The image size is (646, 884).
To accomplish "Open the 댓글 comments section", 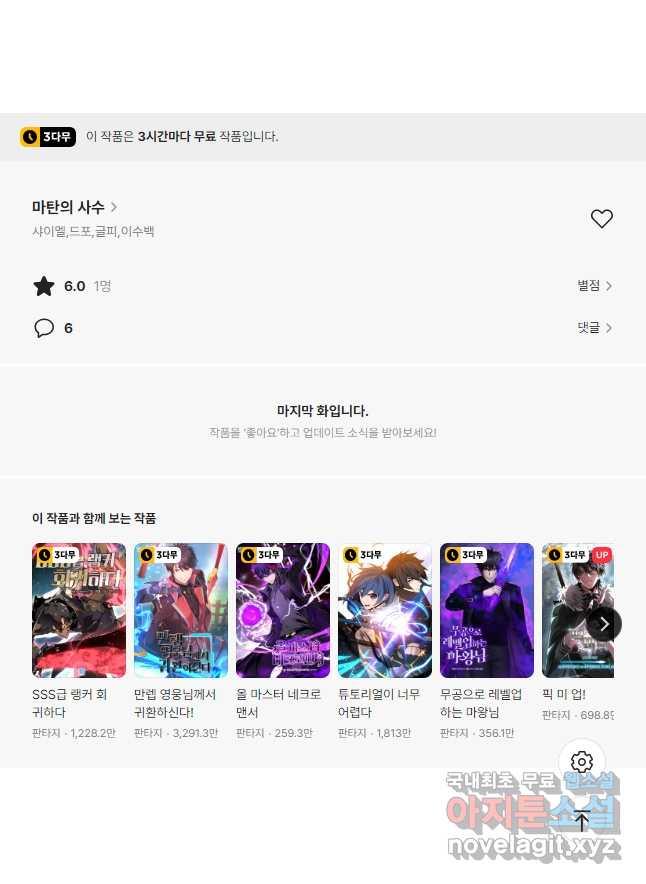I will tap(594, 328).
